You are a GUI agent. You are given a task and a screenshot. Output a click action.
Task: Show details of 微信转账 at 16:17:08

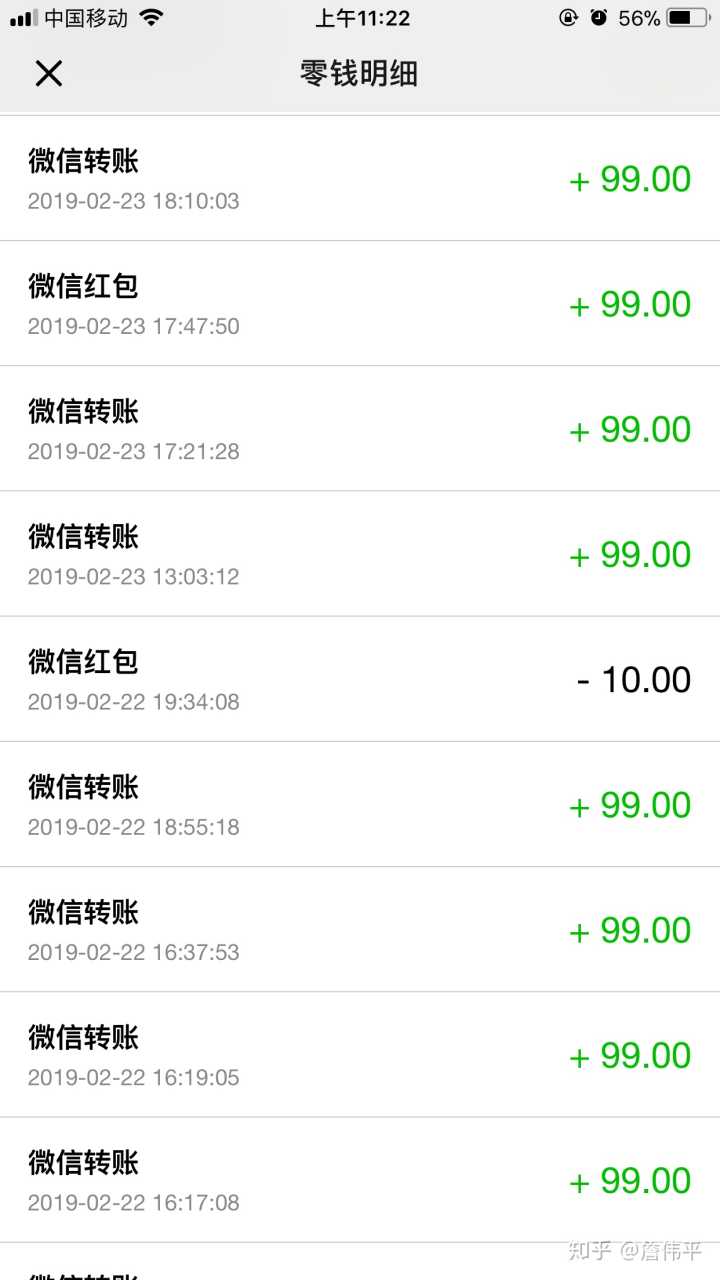360,1180
